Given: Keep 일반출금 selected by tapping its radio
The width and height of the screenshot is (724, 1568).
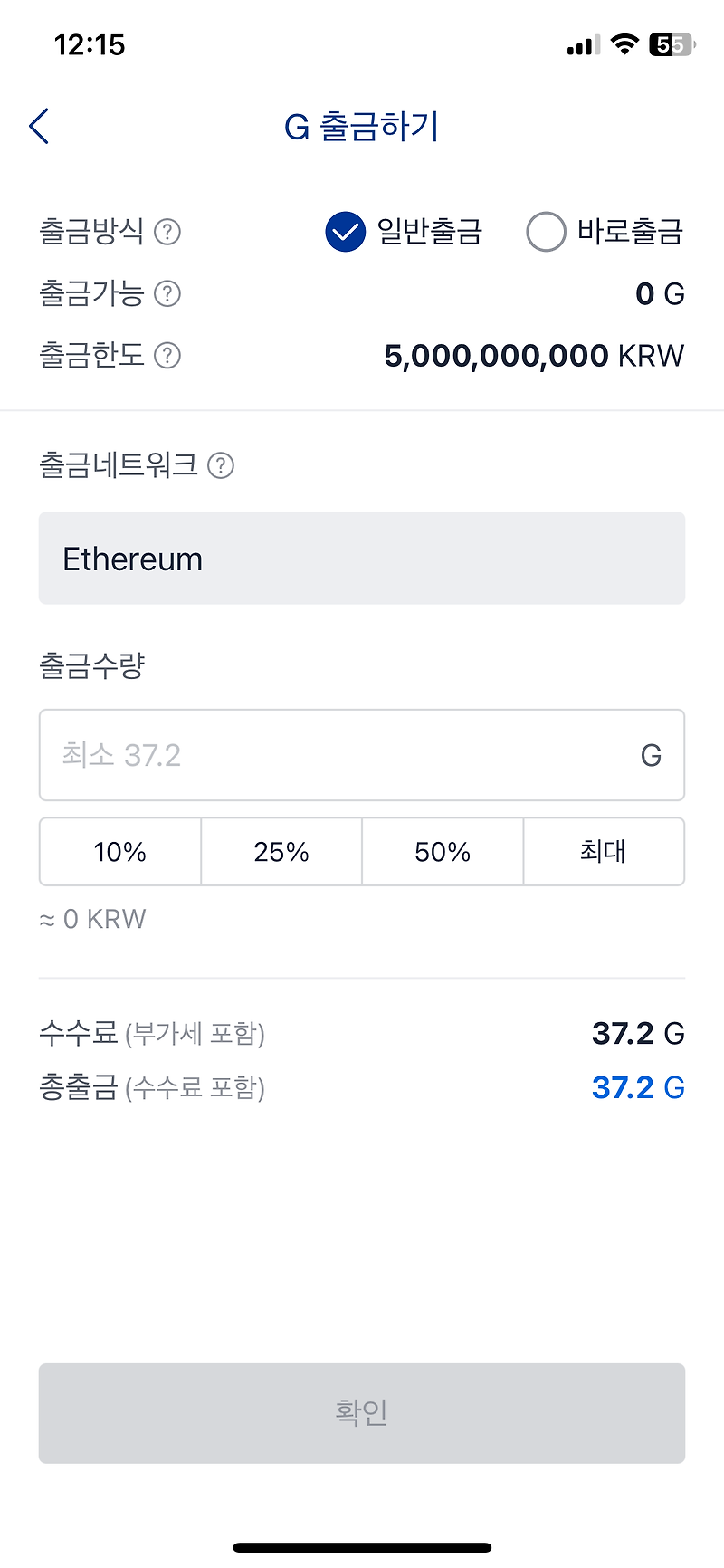Looking at the screenshot, I should pyautogui.click(x=345, y=232).
